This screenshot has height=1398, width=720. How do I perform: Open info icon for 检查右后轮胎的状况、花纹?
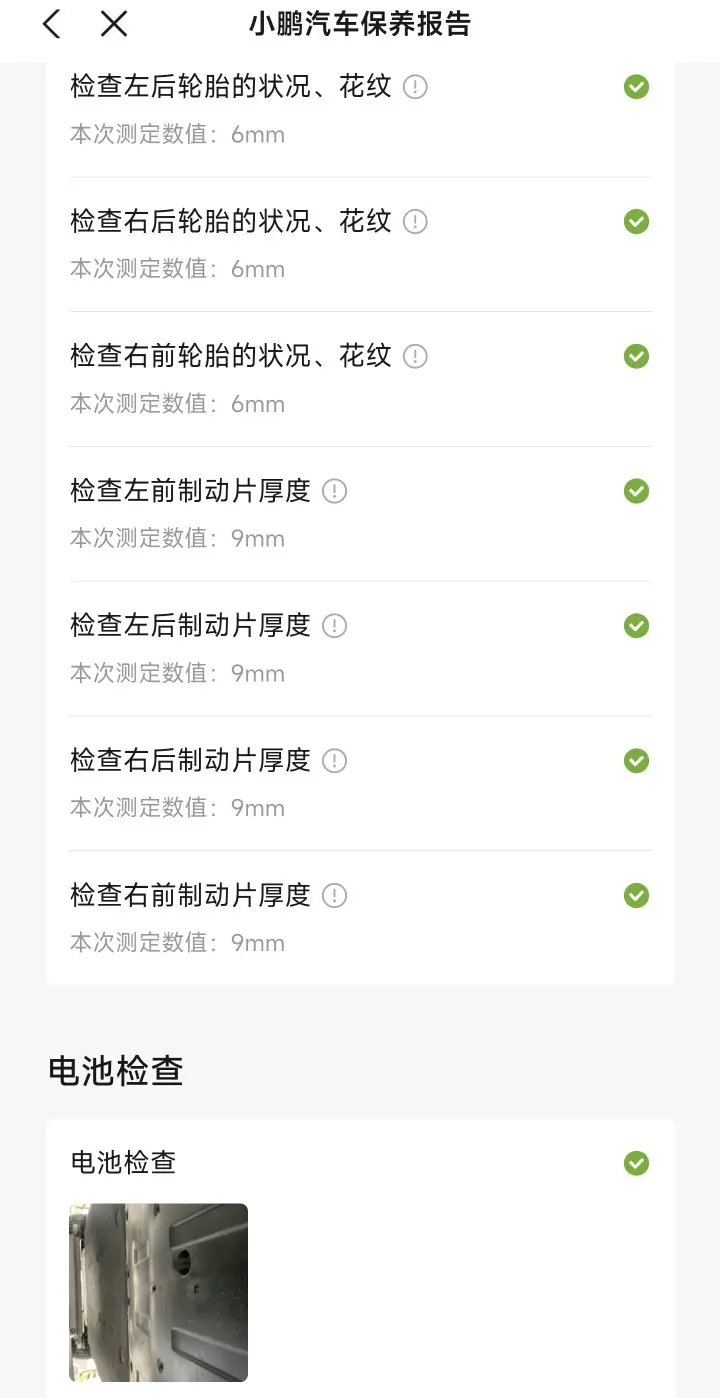[x=415, y=221]
